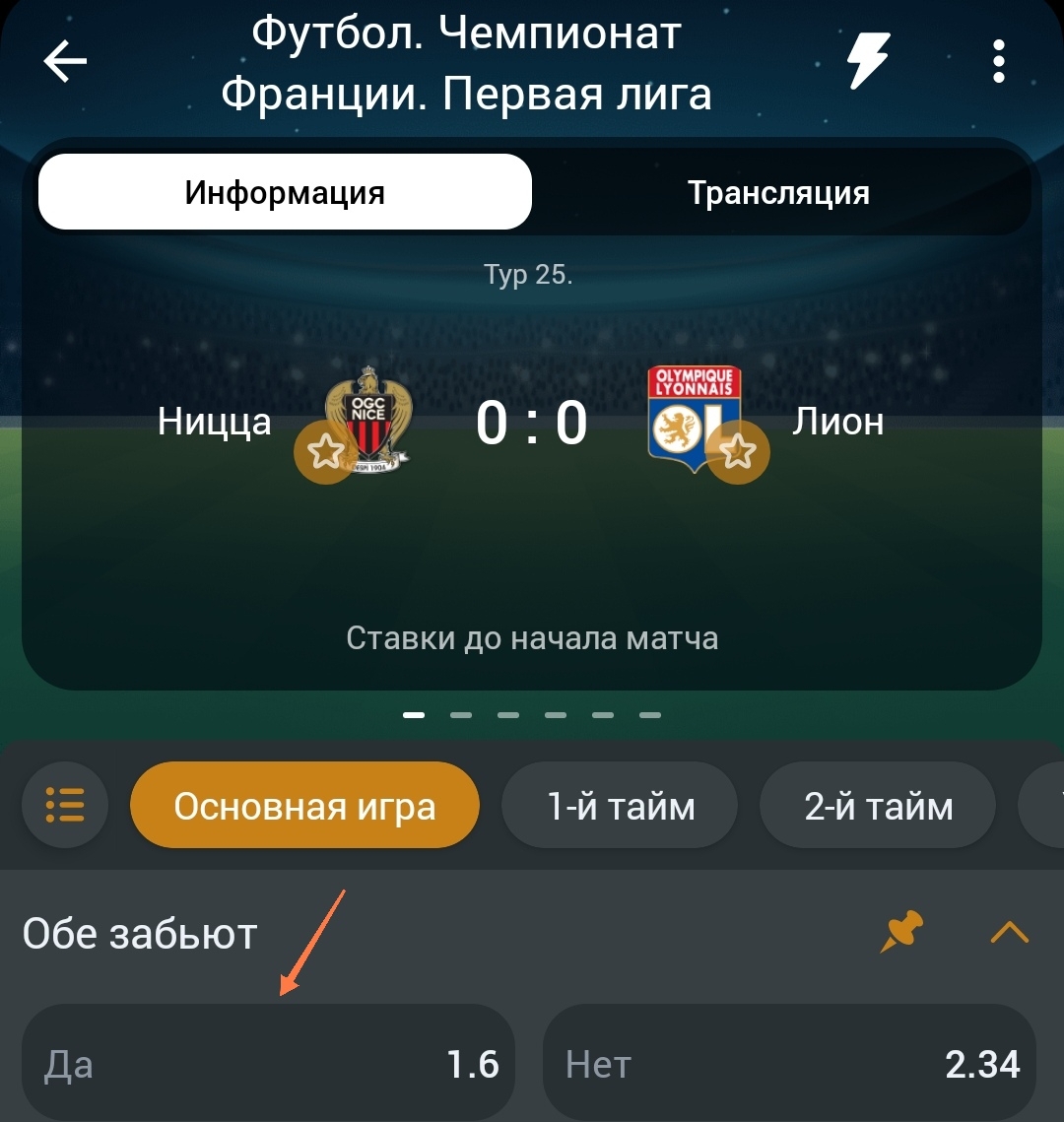Tap the lightning bolt quick bet icon

coord(869,62)
